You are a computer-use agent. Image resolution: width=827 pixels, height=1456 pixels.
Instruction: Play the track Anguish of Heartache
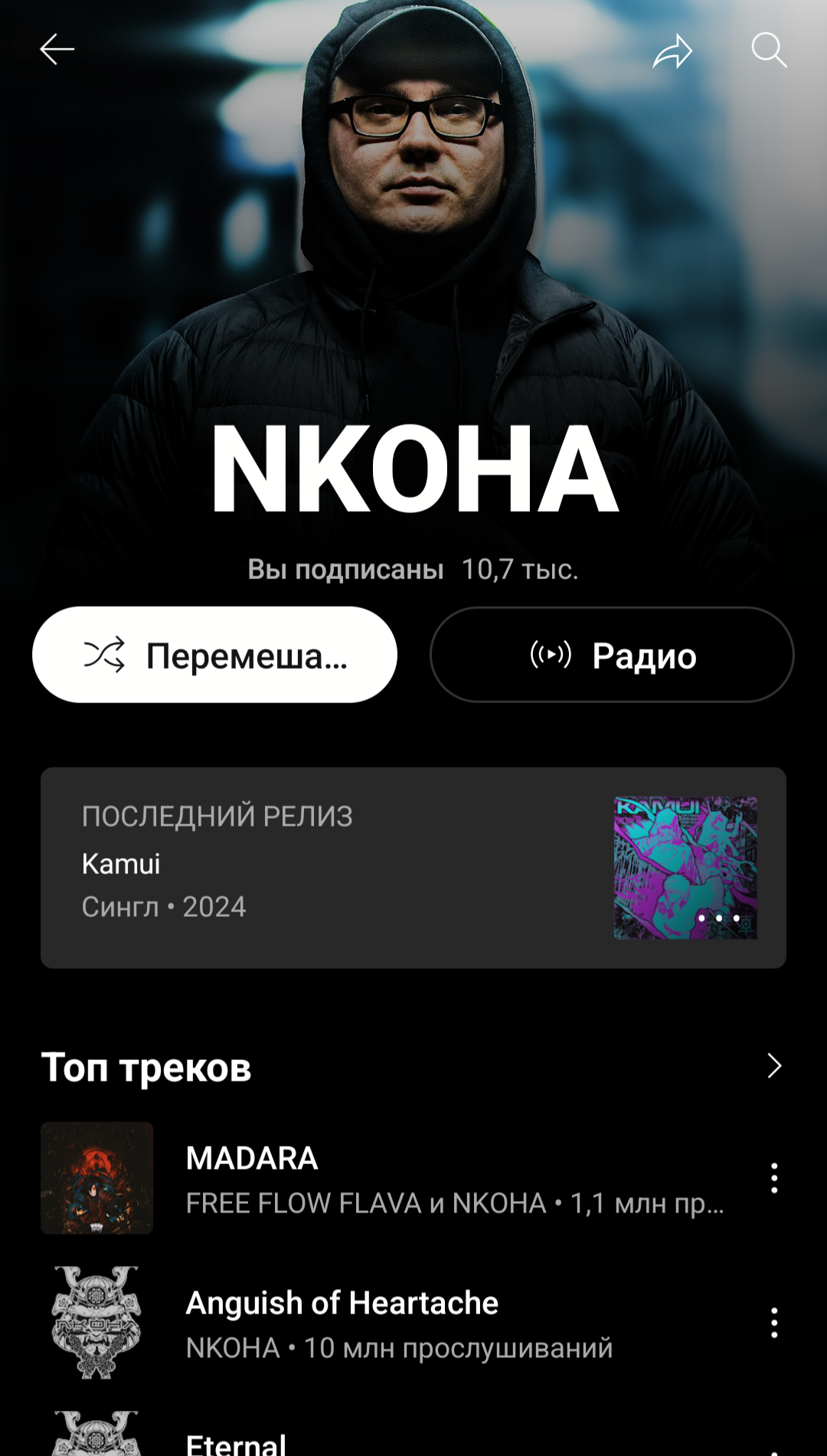click(x=383, y=1323)
